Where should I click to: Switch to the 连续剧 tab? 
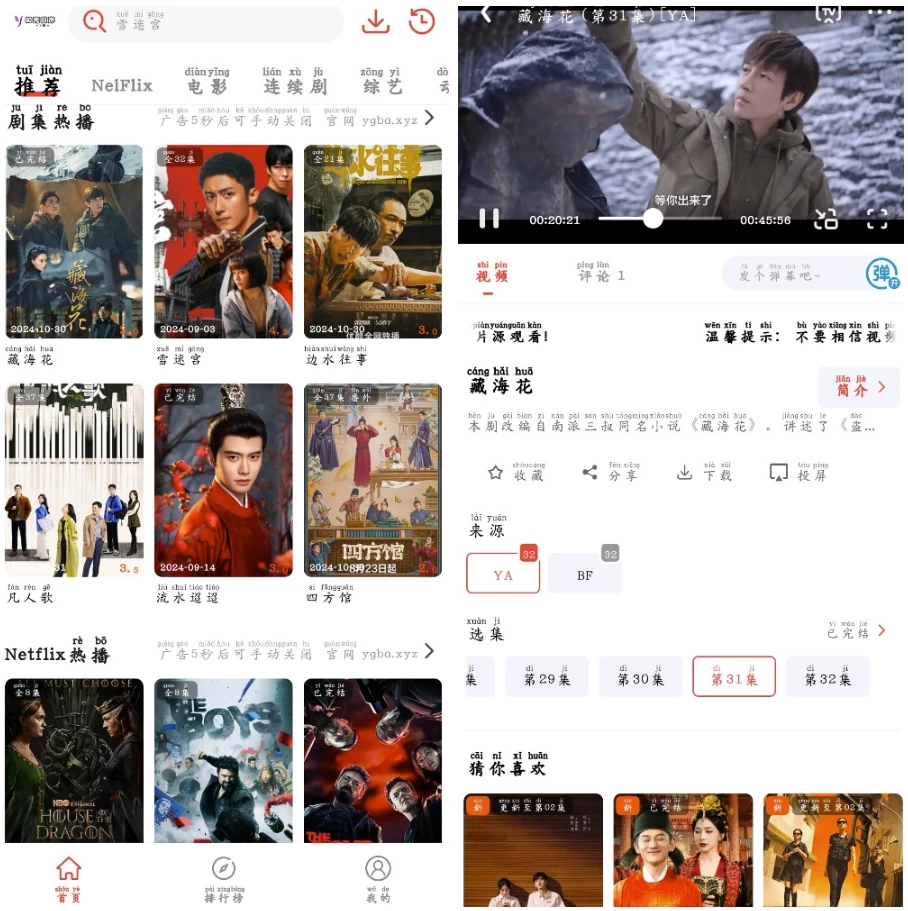tap(294, 82)
